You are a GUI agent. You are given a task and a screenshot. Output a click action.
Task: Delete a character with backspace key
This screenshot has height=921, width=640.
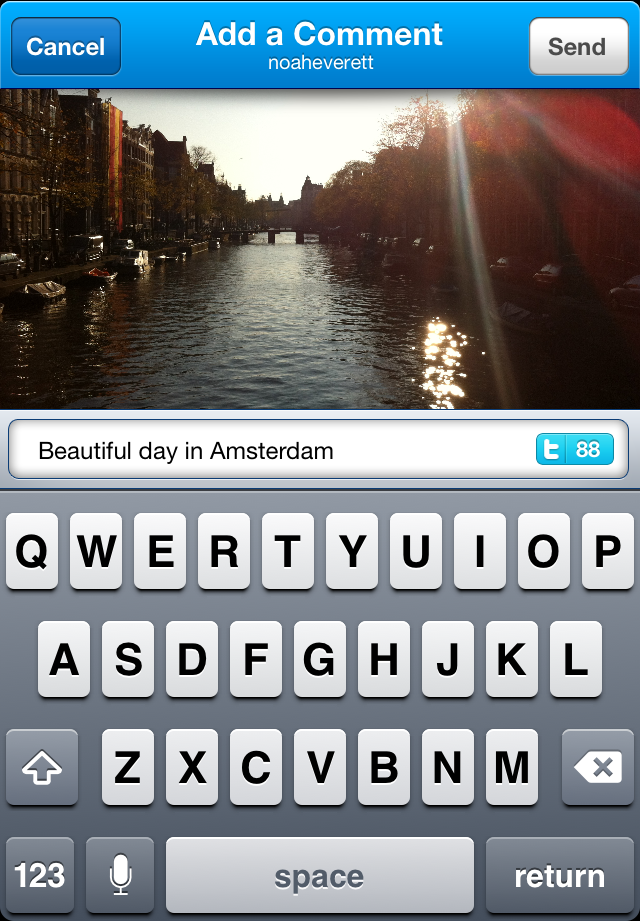(x=597, y=767)
